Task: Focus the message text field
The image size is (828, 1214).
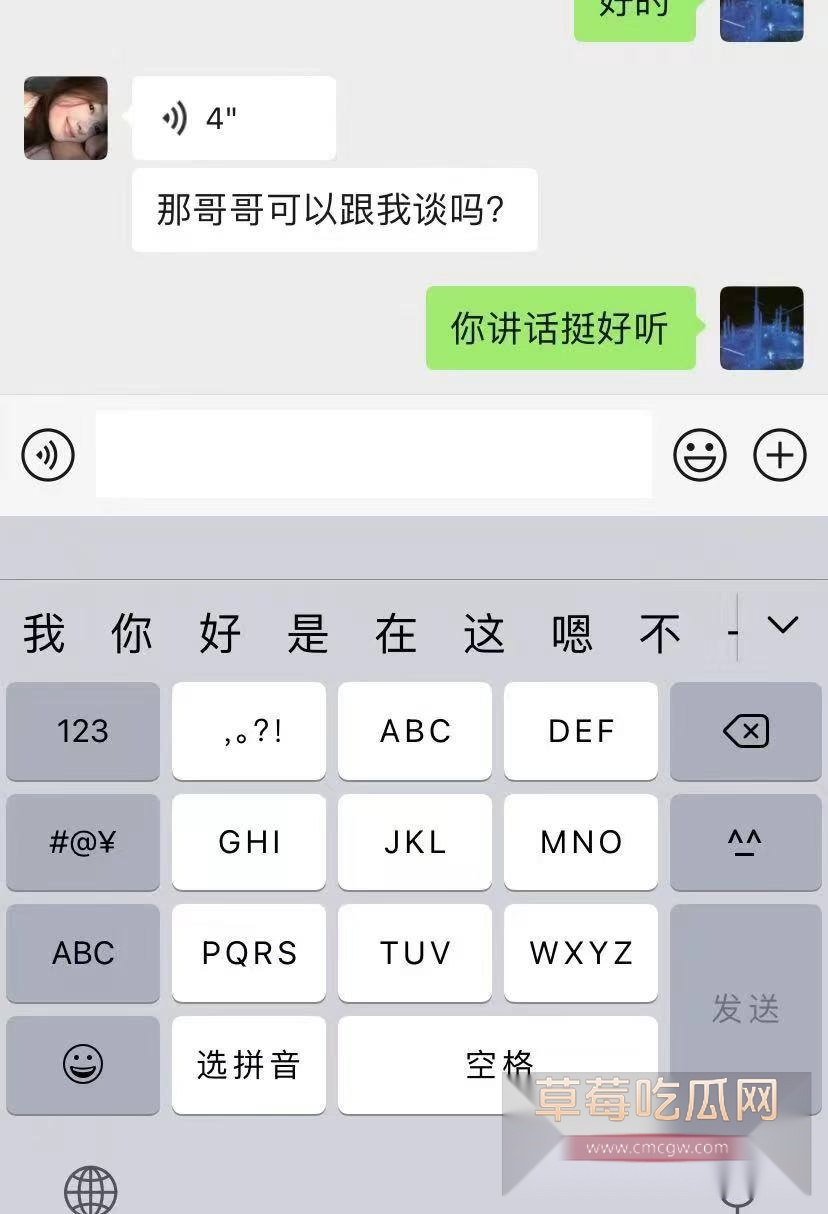Action: [x=373, y=455]
